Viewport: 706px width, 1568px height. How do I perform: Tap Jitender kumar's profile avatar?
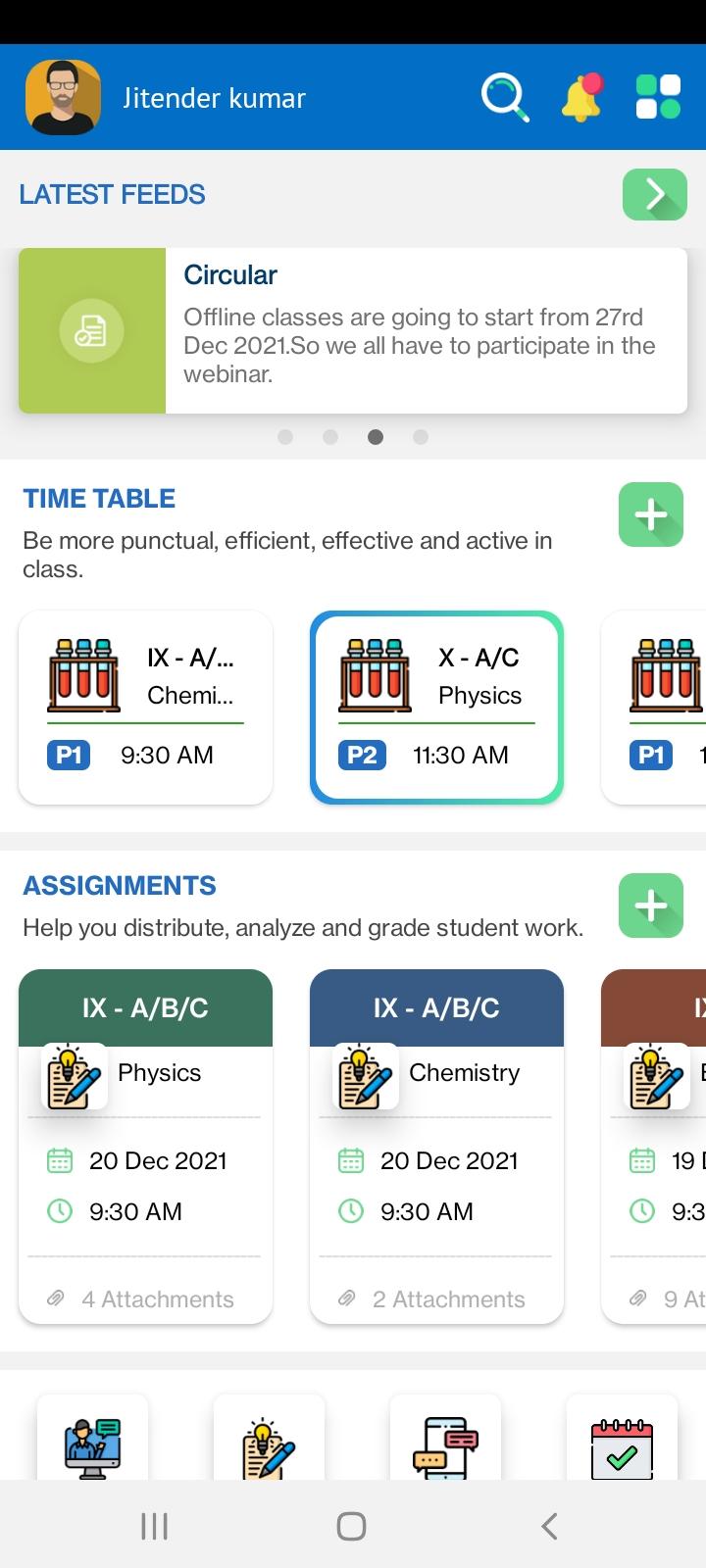(x=63, y=98)
